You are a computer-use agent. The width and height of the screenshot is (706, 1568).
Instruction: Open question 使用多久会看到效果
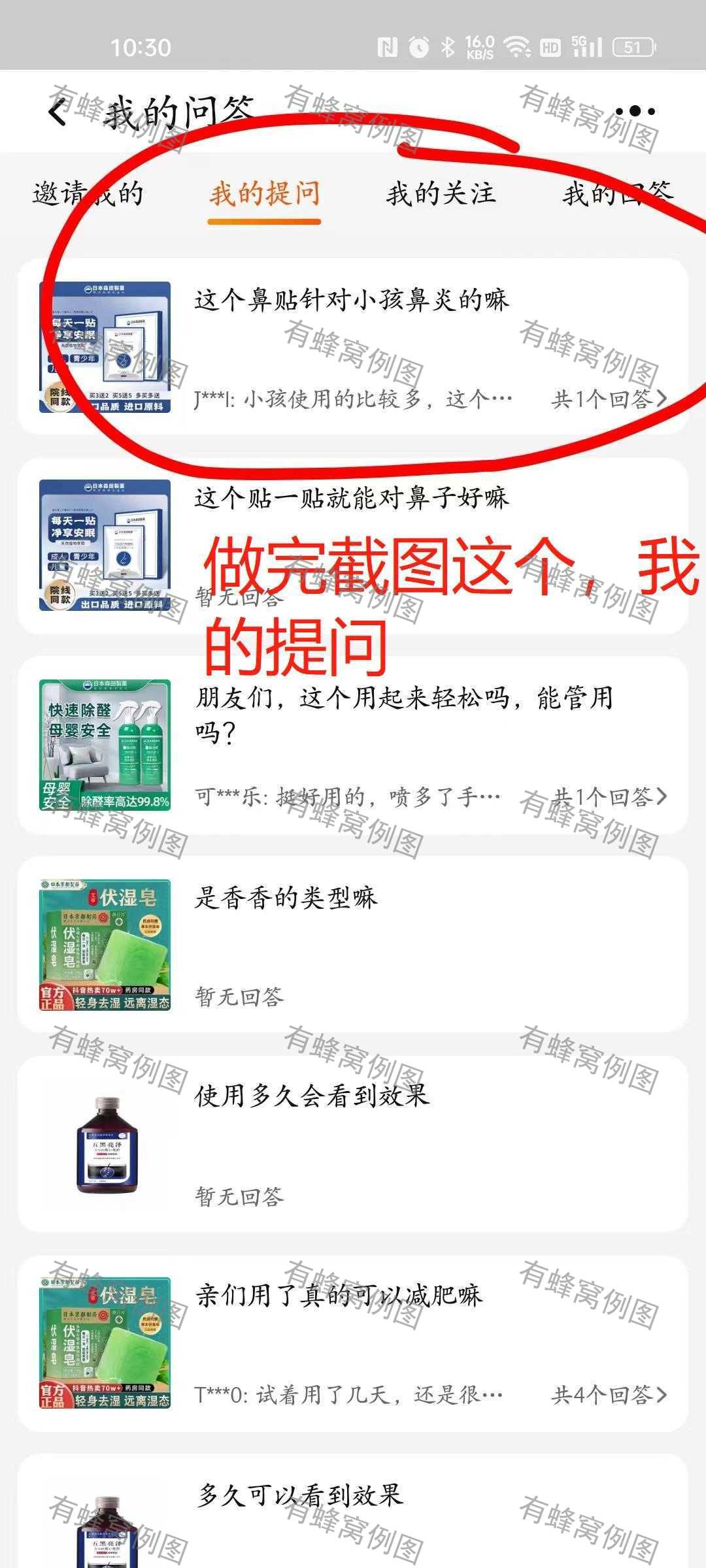point(311,1096)
